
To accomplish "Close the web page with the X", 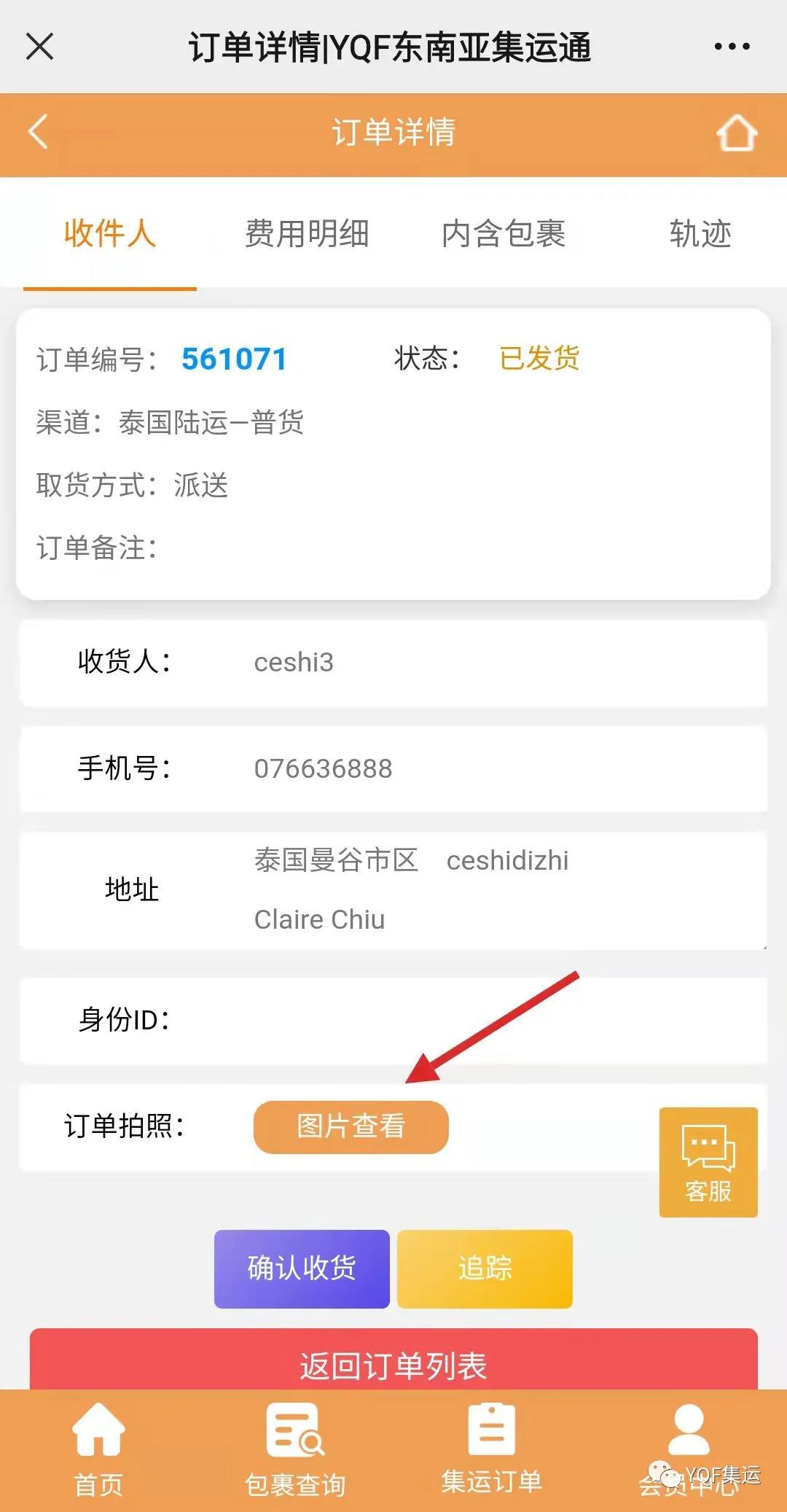I will [x=40, y=47].
